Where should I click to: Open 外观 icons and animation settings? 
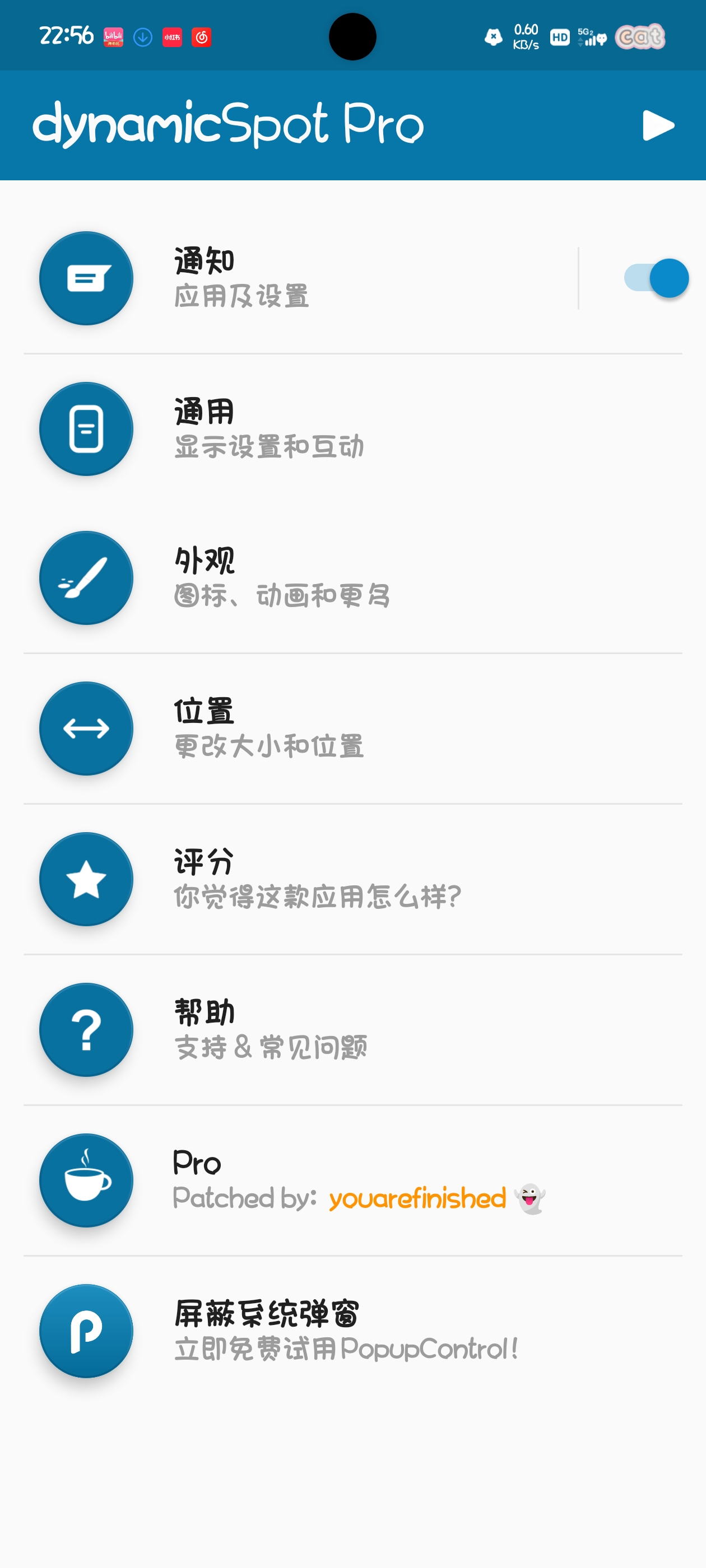(352, 578)
